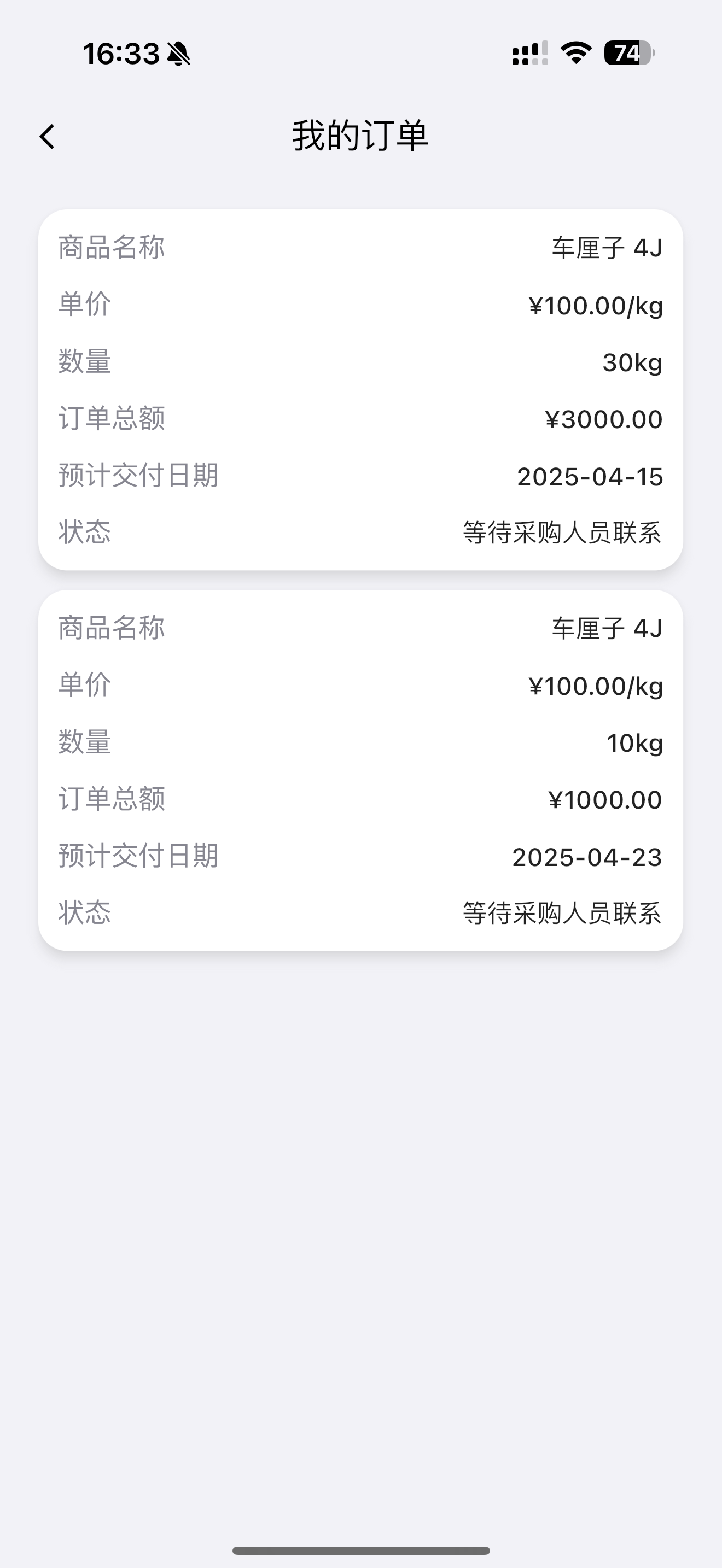The height and width of the screenshot is (1568, 722).
Task: Go back from 我的订单 page
Action: (x=48, y=136)
